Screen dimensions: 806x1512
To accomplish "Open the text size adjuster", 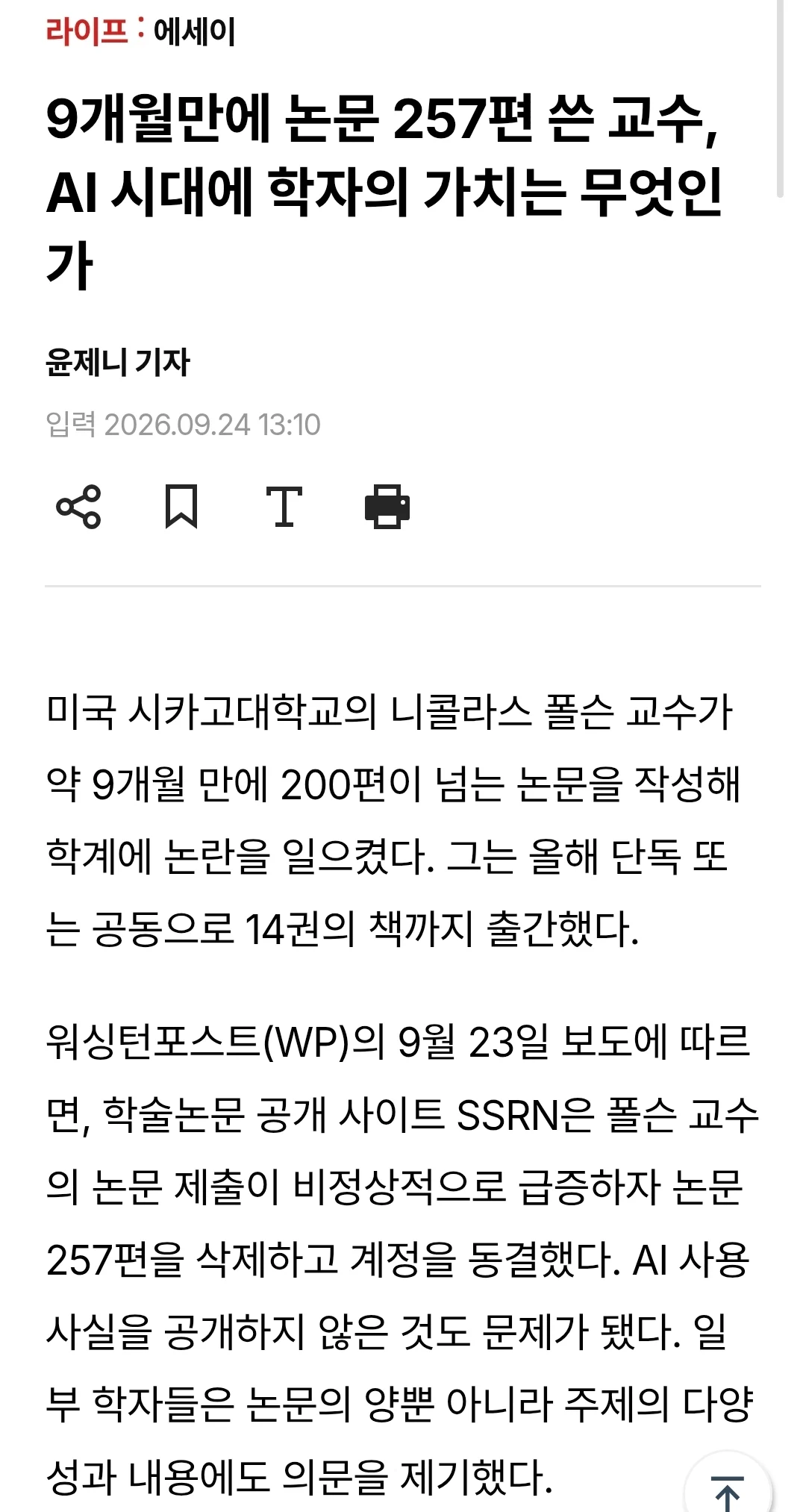I will 284,507.
